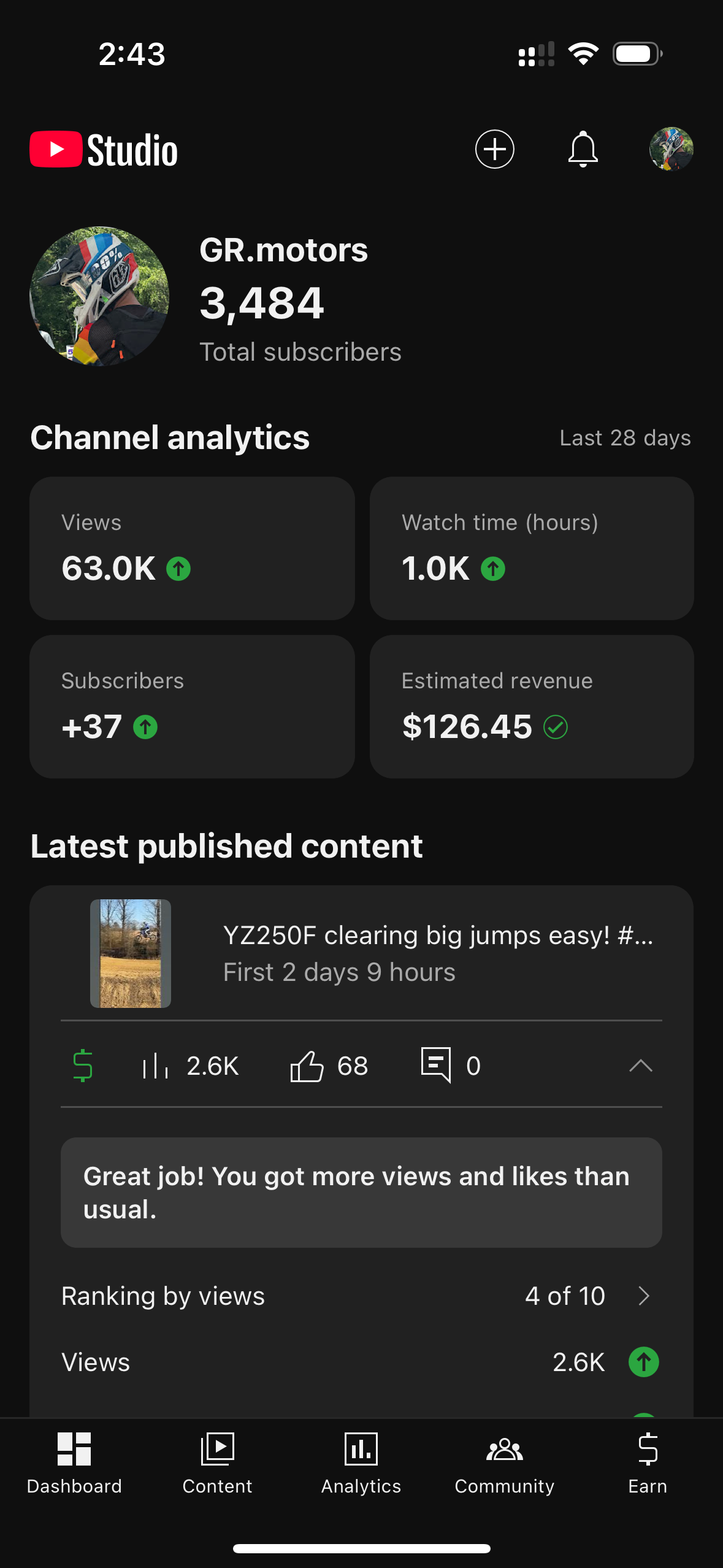Screen dimensions: 723x1568
Task: Switch to the Community tab
Action: pyautogui.click(x=504, y=1464)
